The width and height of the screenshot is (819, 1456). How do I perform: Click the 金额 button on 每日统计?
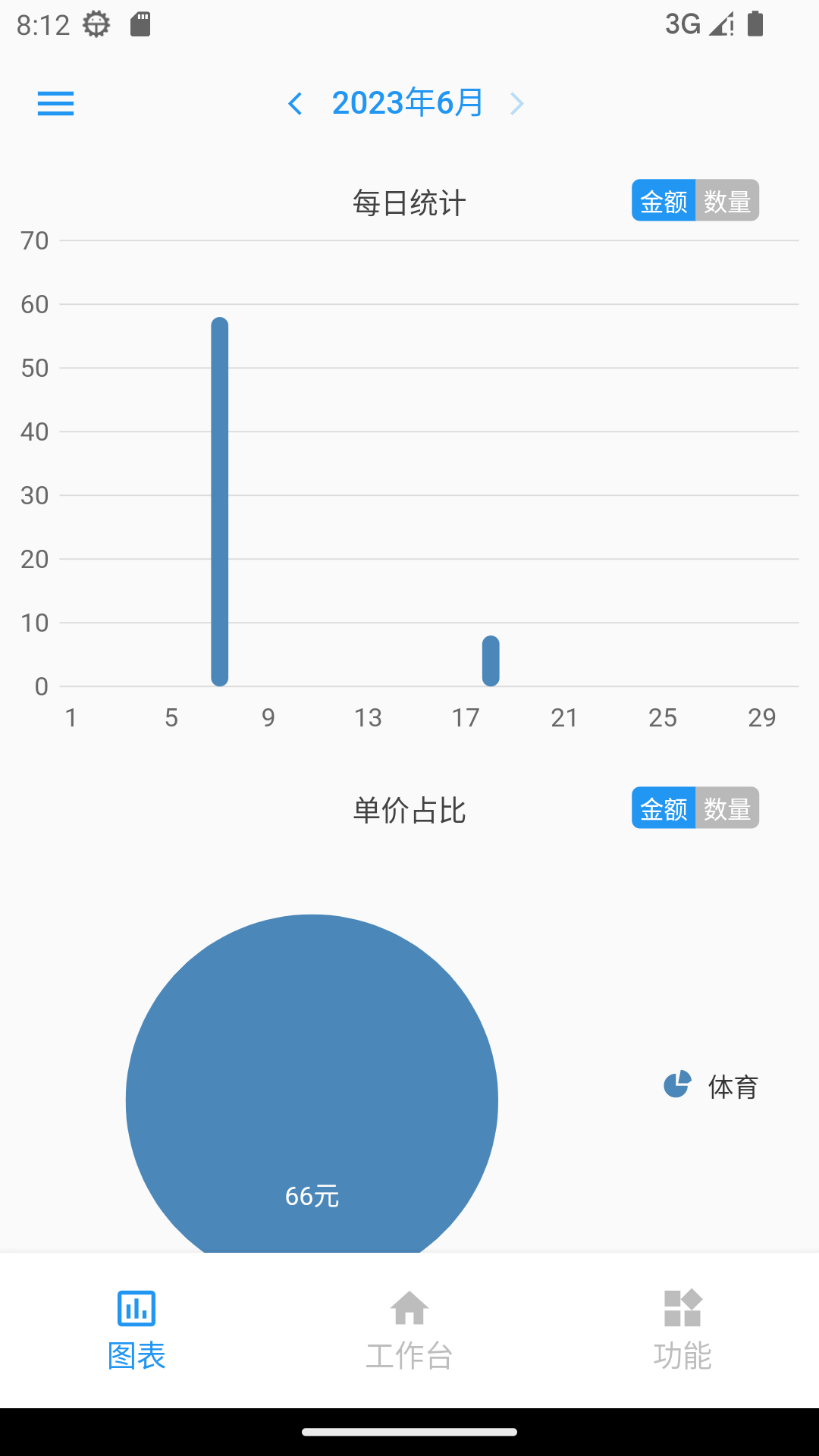[664, 200]
